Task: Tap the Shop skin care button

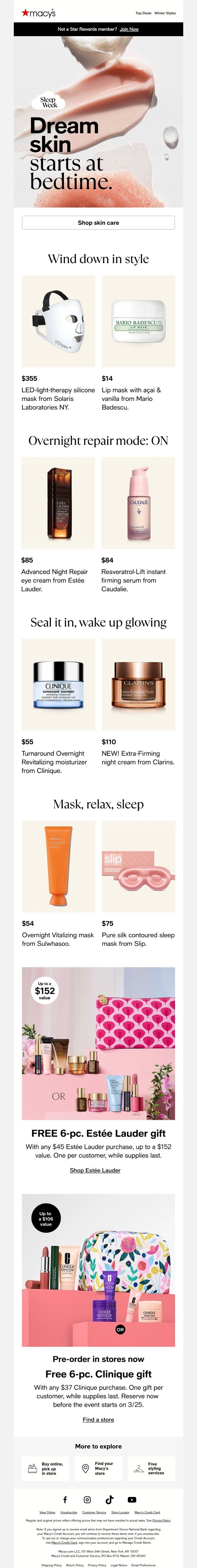Action: pos(98,223)
